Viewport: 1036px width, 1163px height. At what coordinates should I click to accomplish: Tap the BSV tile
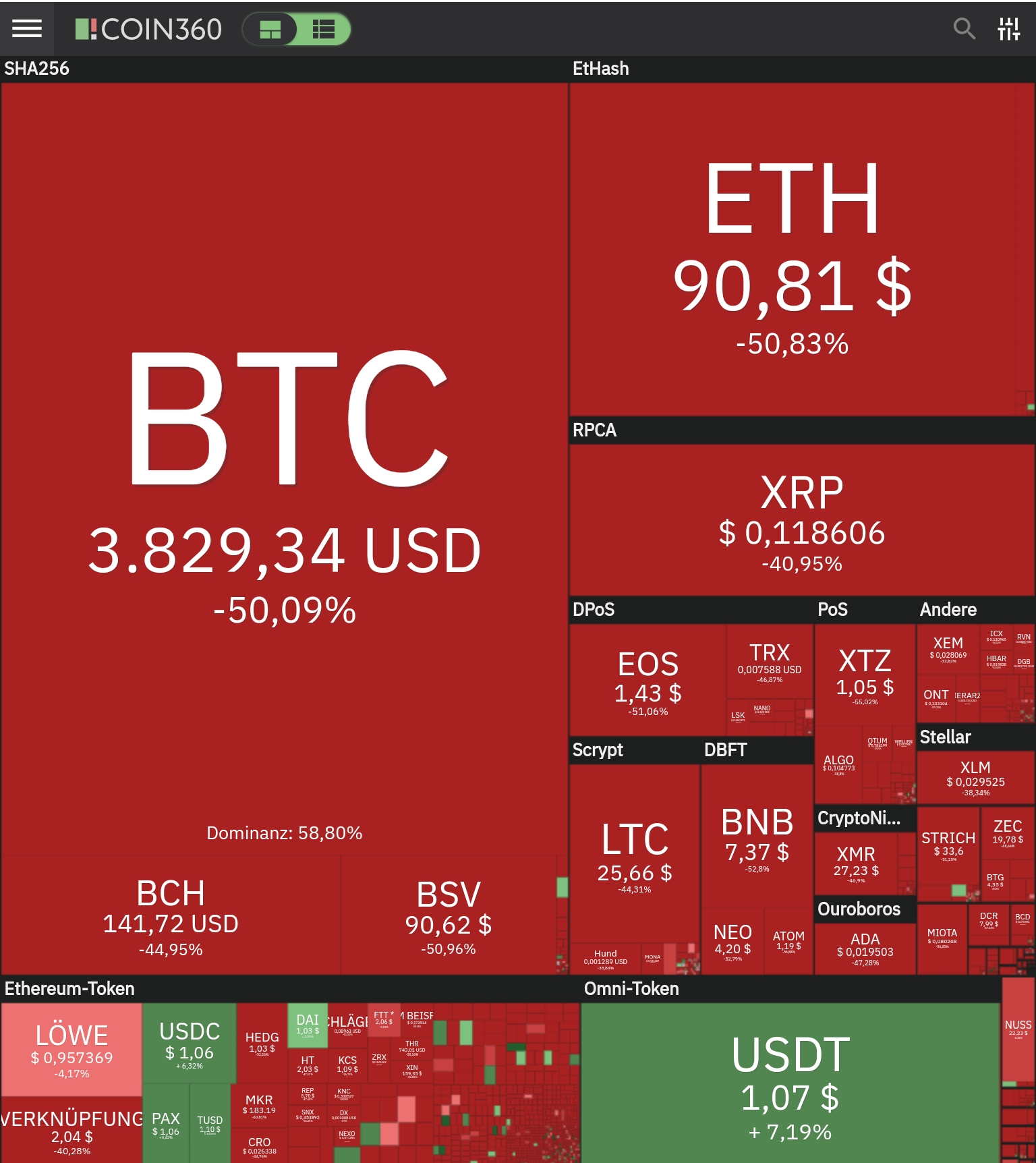(x=449, y=916)
